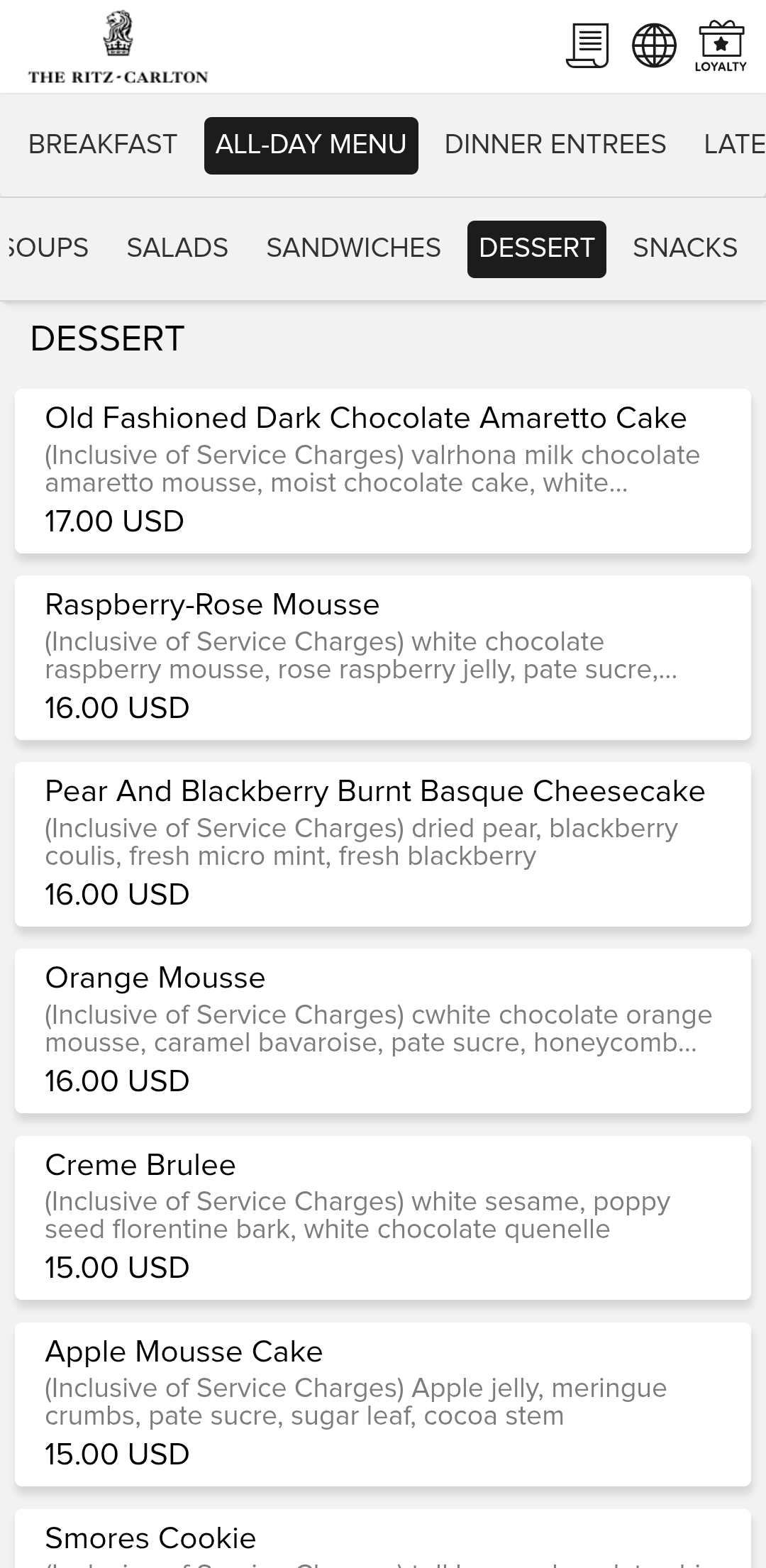
Task: Show the Soups category
Action: [48, 248]
